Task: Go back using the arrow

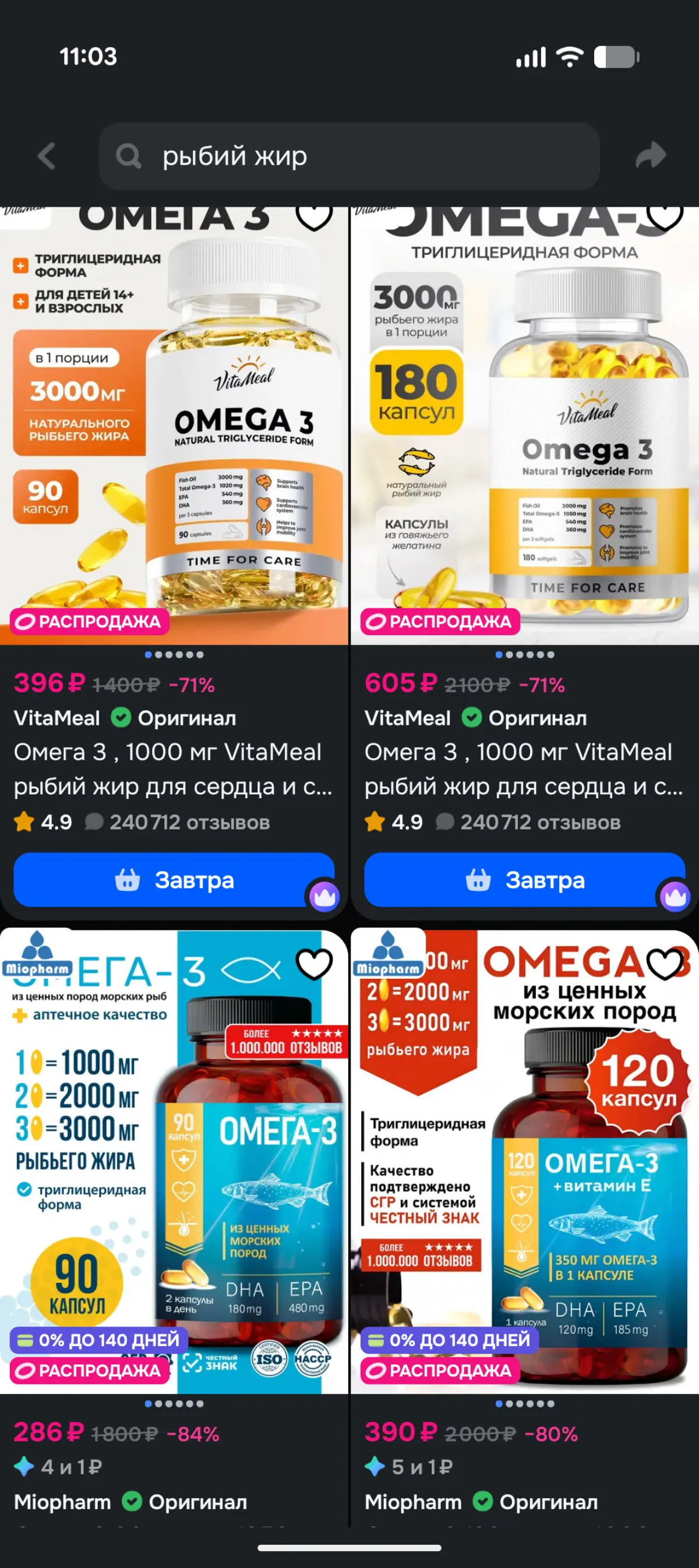Action: click(47, 157)
